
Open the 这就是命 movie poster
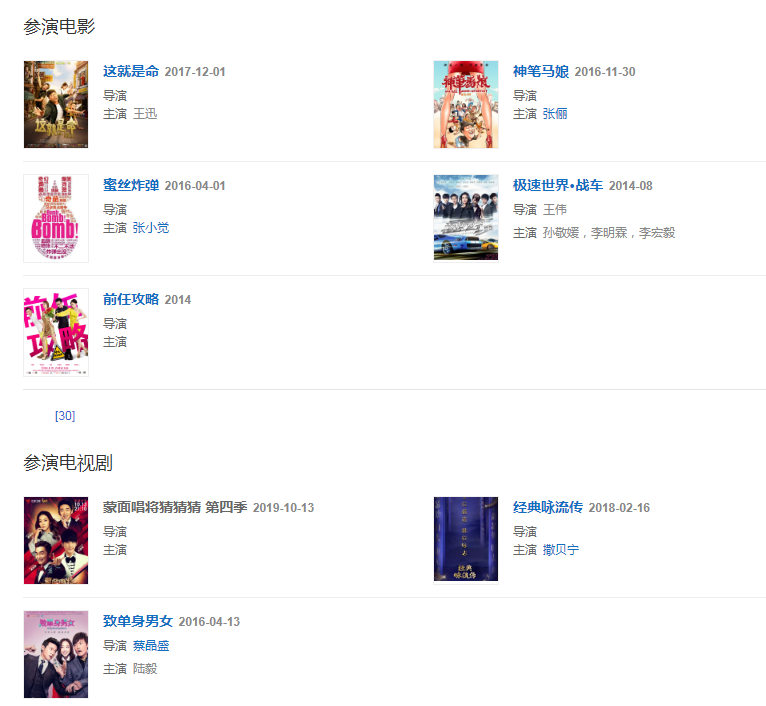click(56, 104)
